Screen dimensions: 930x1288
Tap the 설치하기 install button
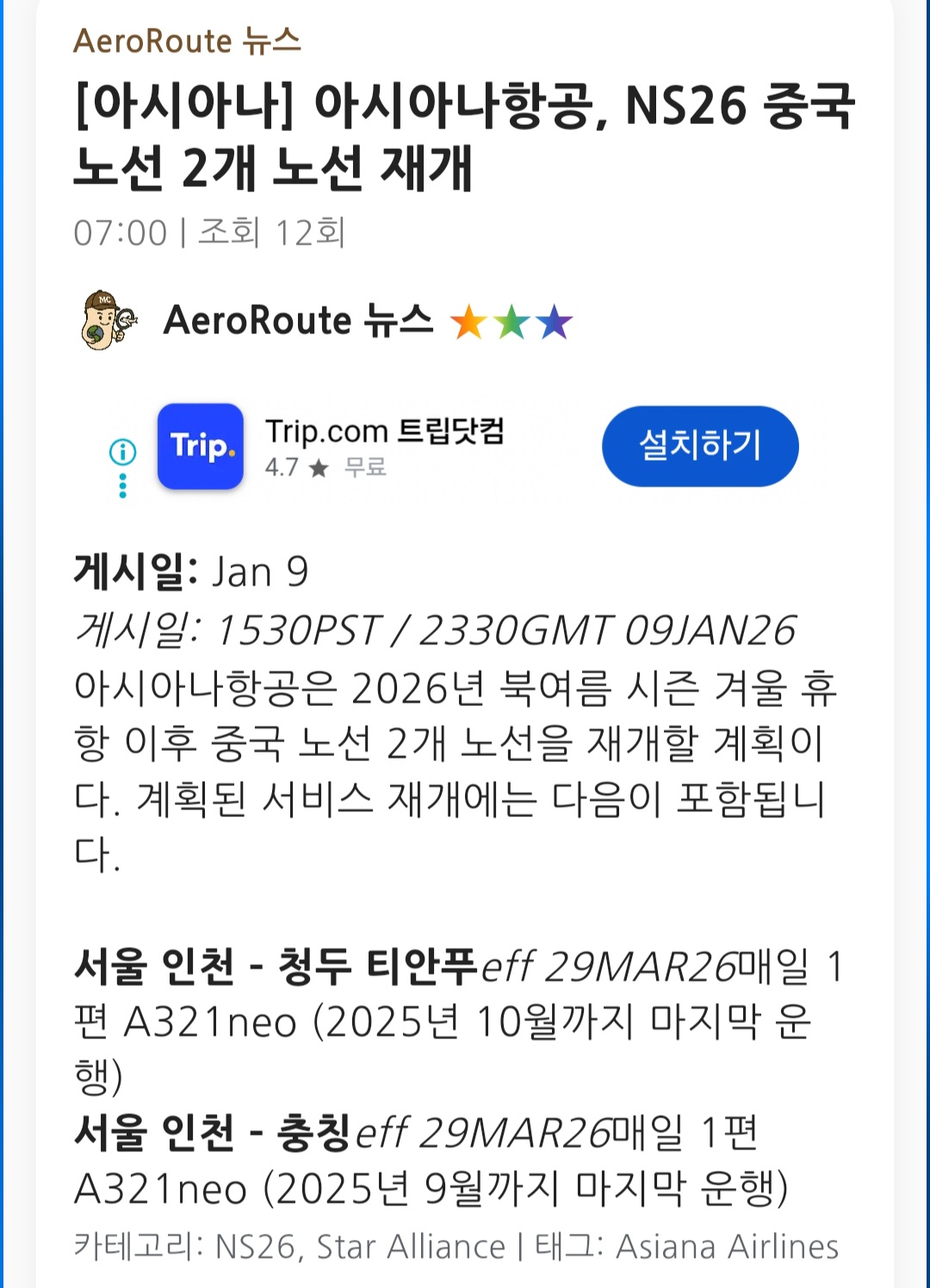click(x=699, y=446)
